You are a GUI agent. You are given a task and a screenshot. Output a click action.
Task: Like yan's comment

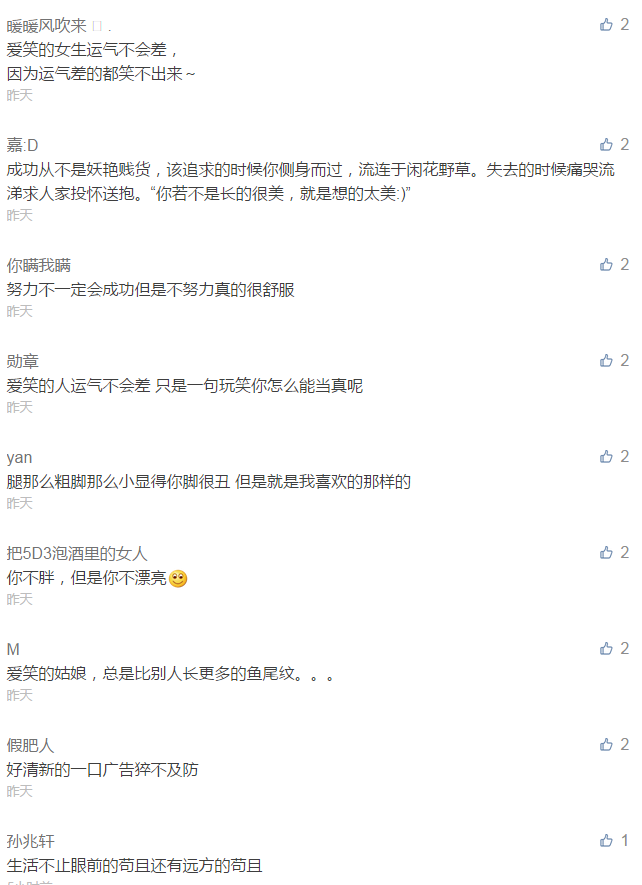[606, 457]
